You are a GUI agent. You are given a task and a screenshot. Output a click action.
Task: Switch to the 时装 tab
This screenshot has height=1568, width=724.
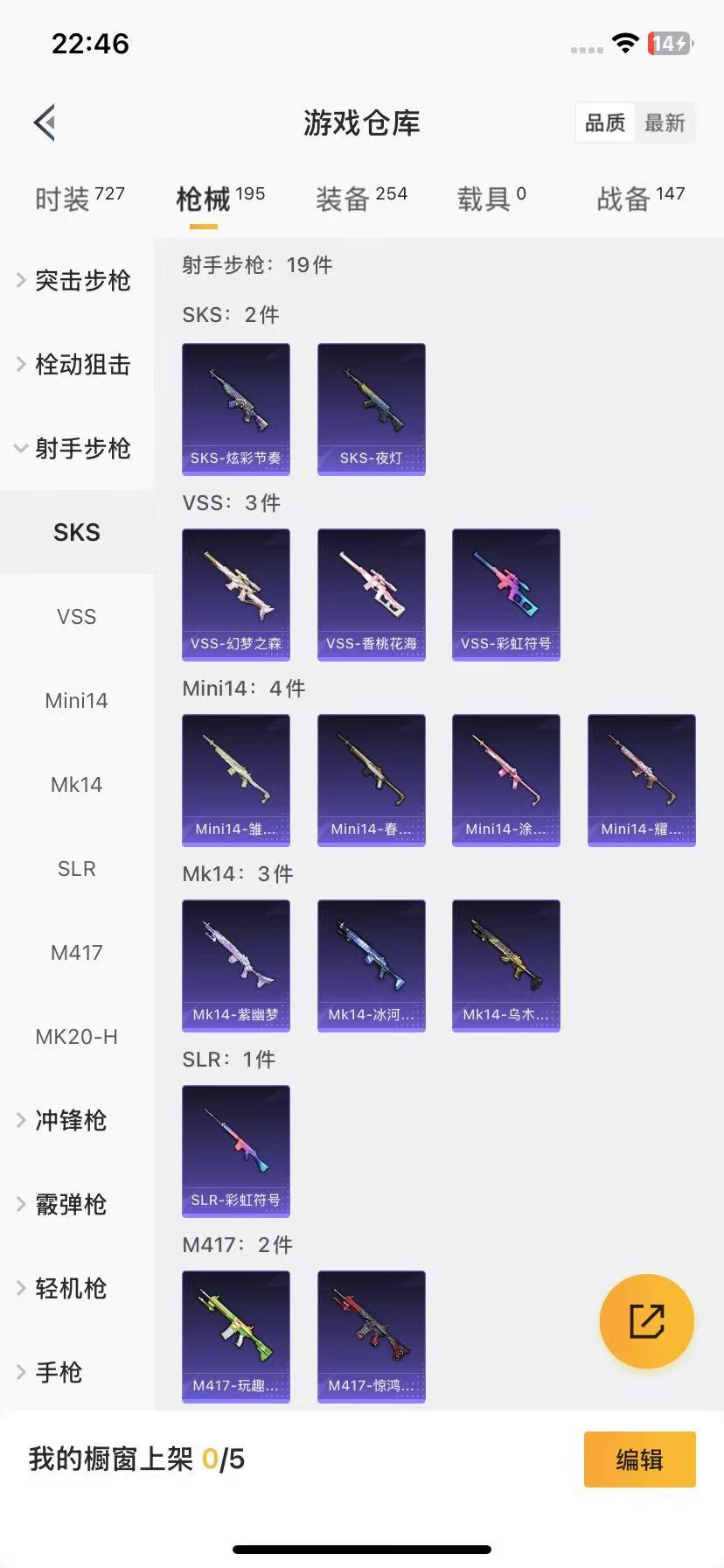coord(80,199)
